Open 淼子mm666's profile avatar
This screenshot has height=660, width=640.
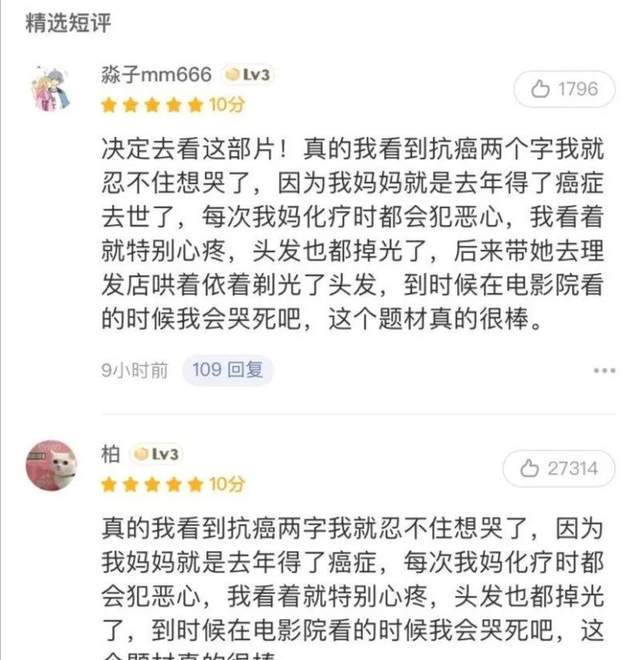coord(50,88)
